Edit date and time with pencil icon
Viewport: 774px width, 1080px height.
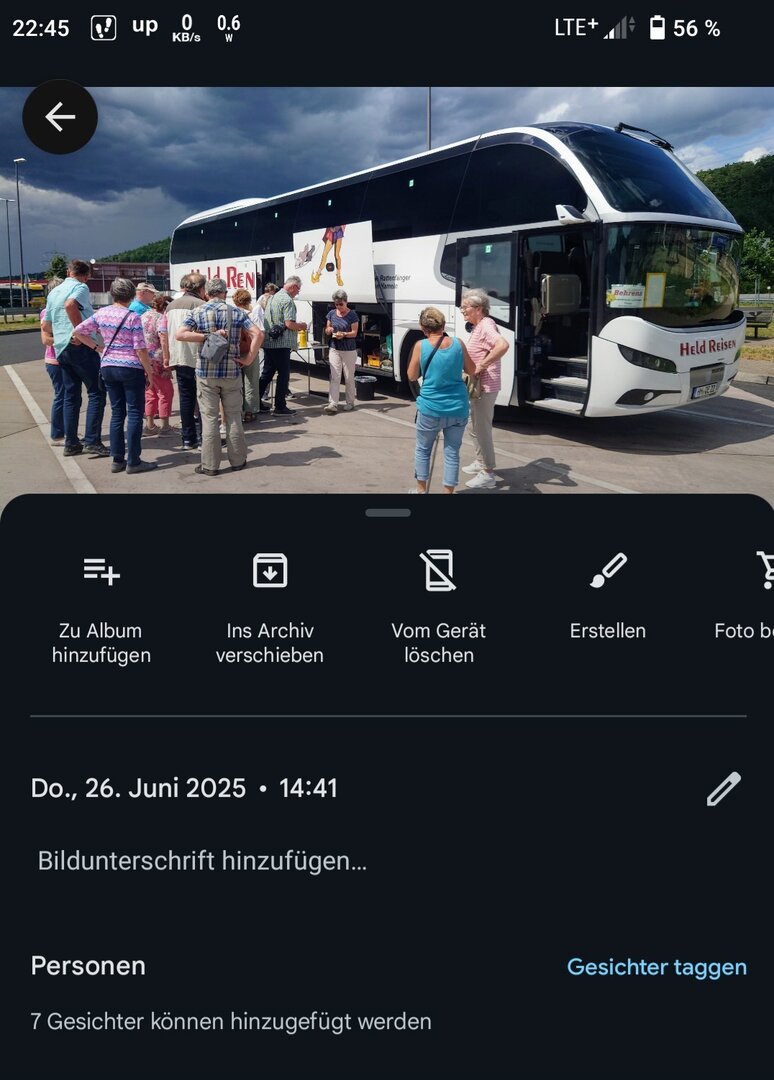(x=723, y=788)
